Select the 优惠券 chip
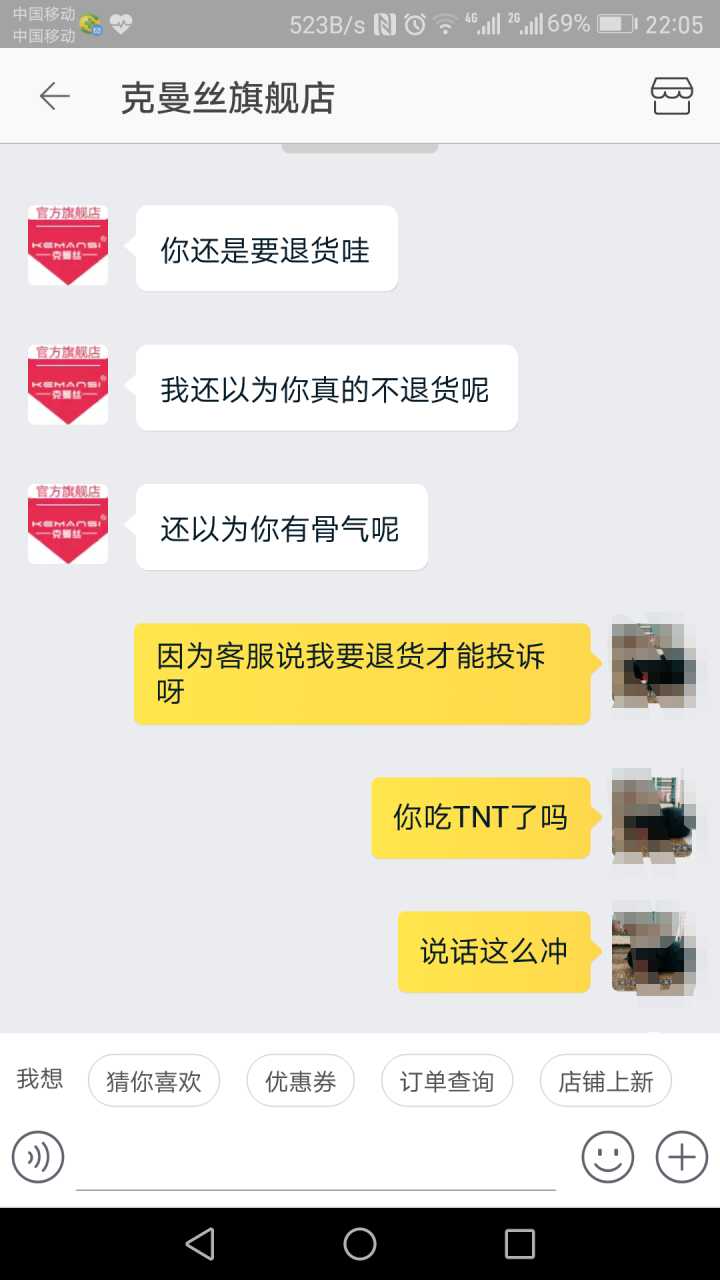Screen dimensions: 720x1280 point(300,1081)
